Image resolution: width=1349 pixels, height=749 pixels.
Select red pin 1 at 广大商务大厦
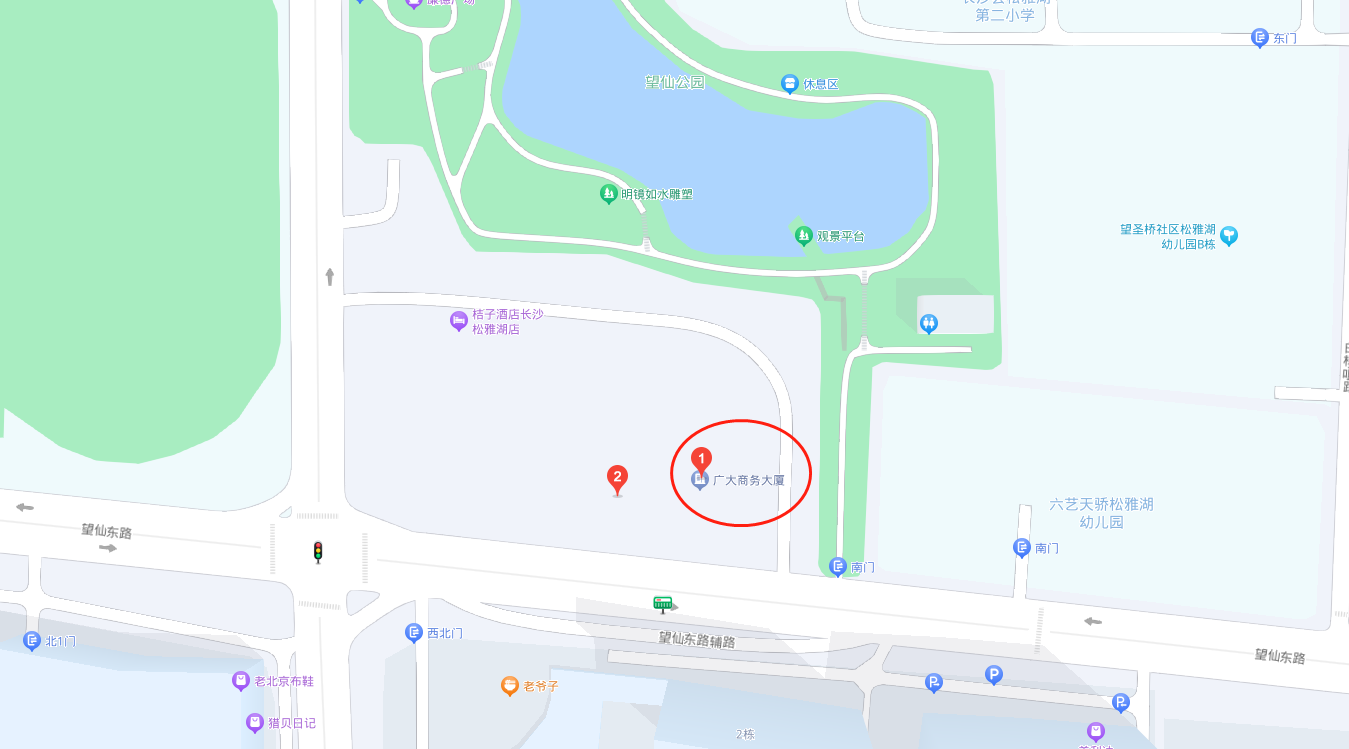point(702,461)
